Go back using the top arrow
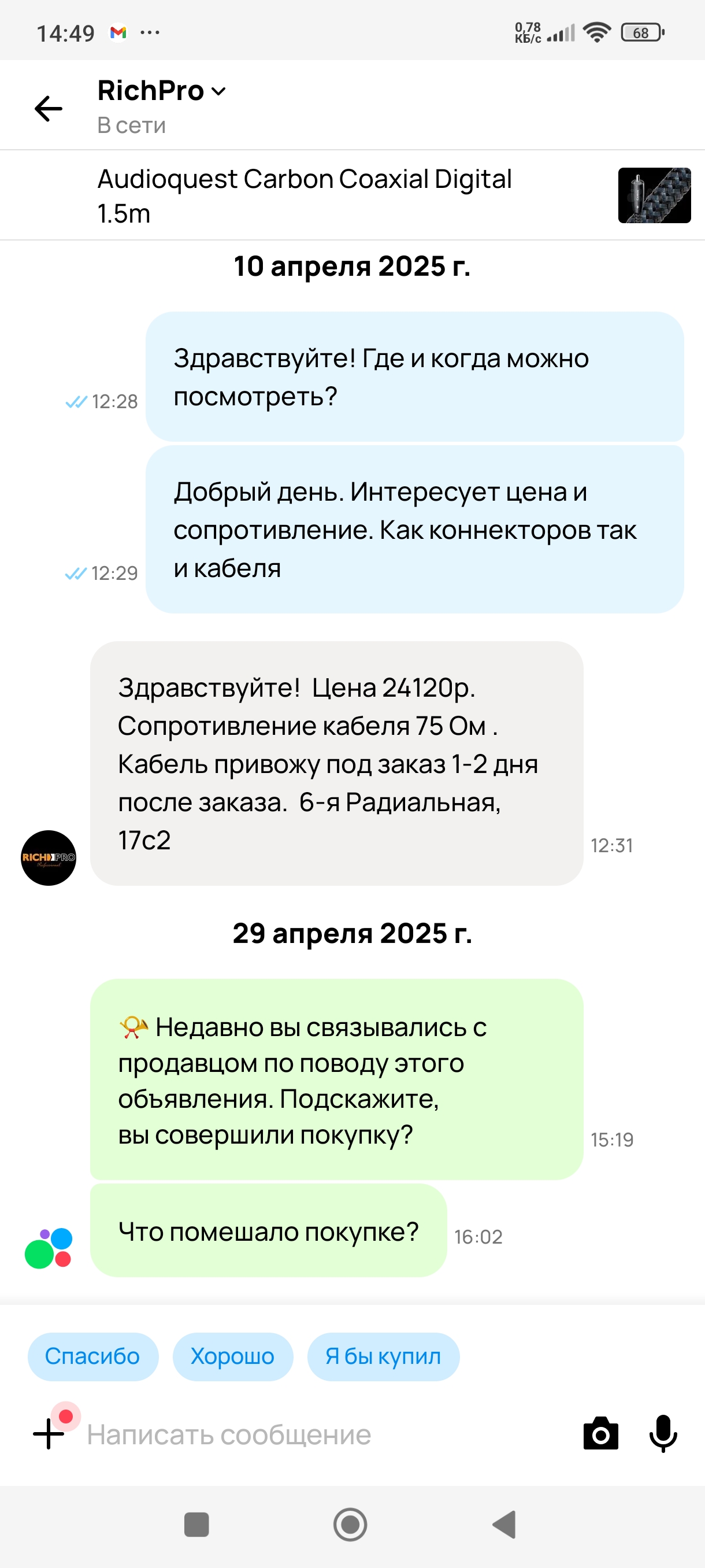Viewport: 705px width, 1568px height. pyautogui.click(x=49, y=109)
